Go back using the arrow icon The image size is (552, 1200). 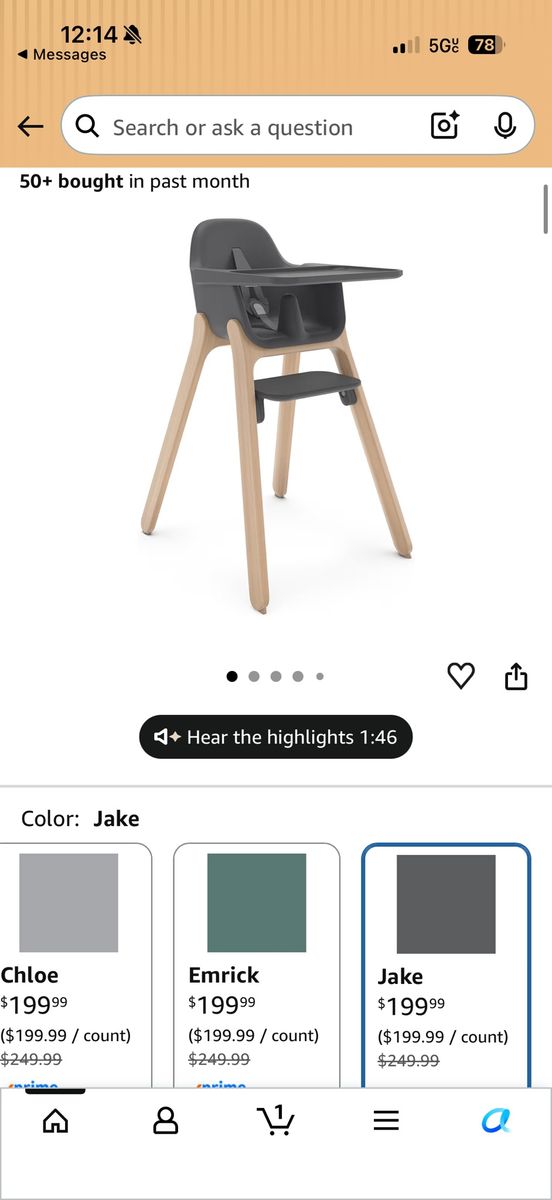(31, 126)
